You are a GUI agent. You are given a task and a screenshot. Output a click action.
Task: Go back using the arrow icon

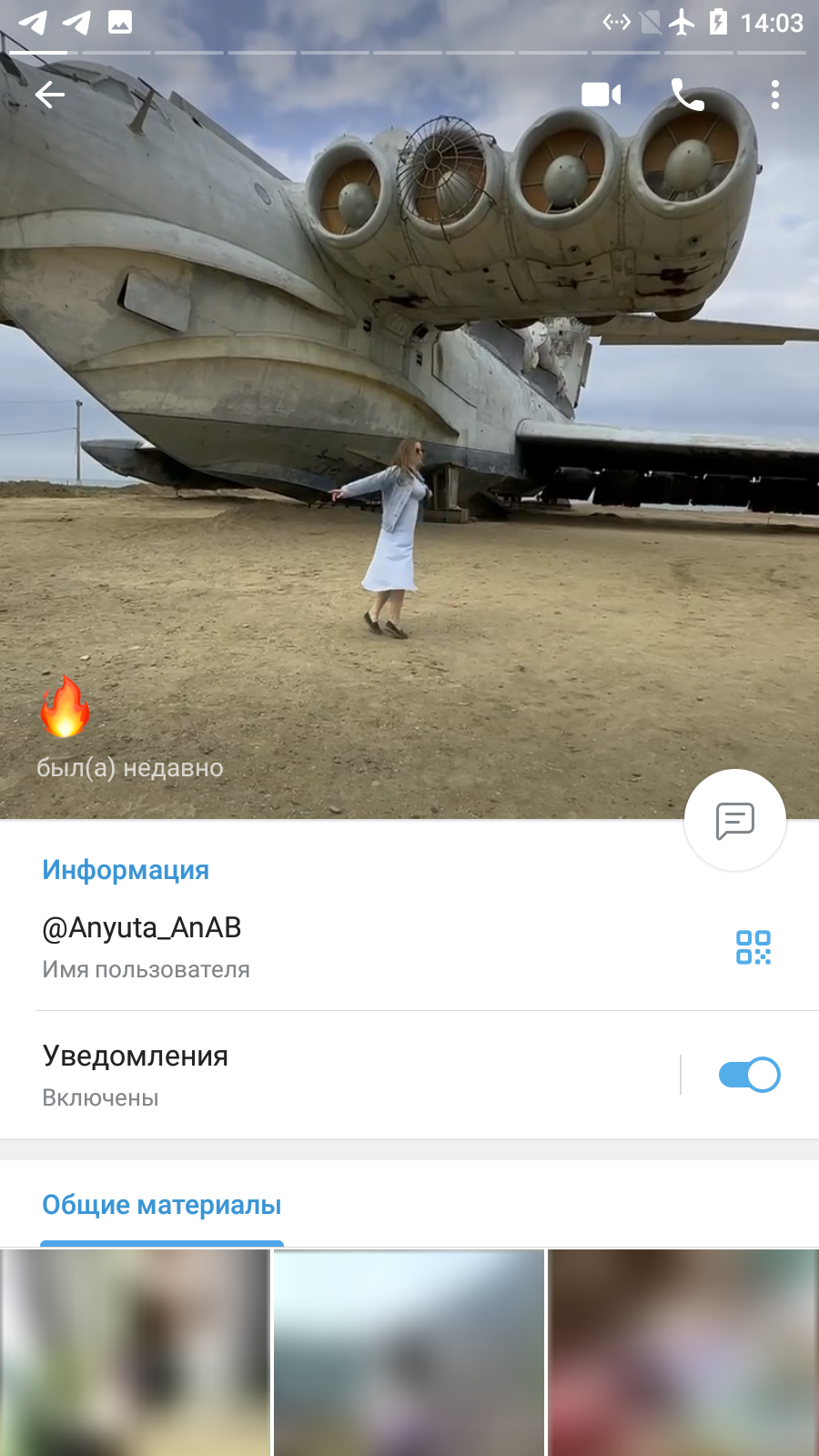(x=50, y=95)
